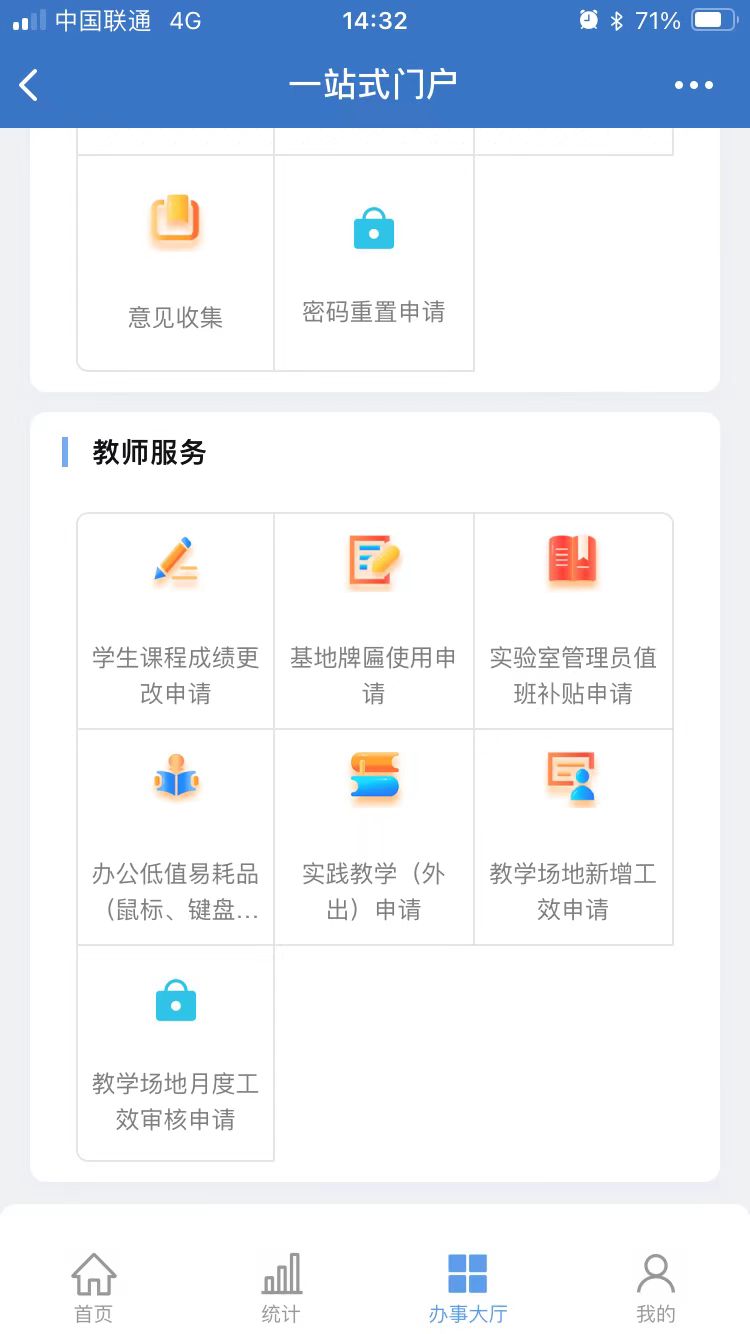Open the three-dot overflow menu

(x=693, y=85)
